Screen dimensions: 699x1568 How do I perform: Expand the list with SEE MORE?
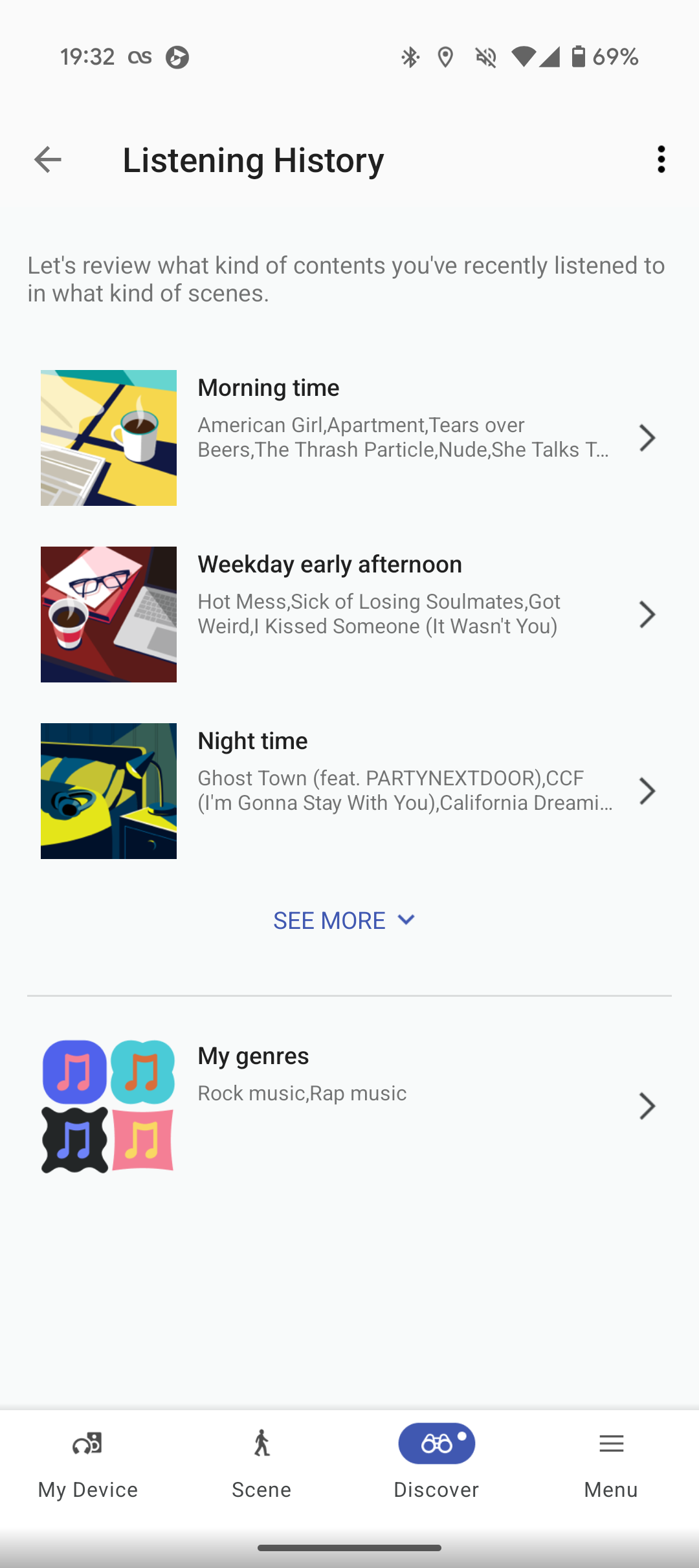coord(344,920)
